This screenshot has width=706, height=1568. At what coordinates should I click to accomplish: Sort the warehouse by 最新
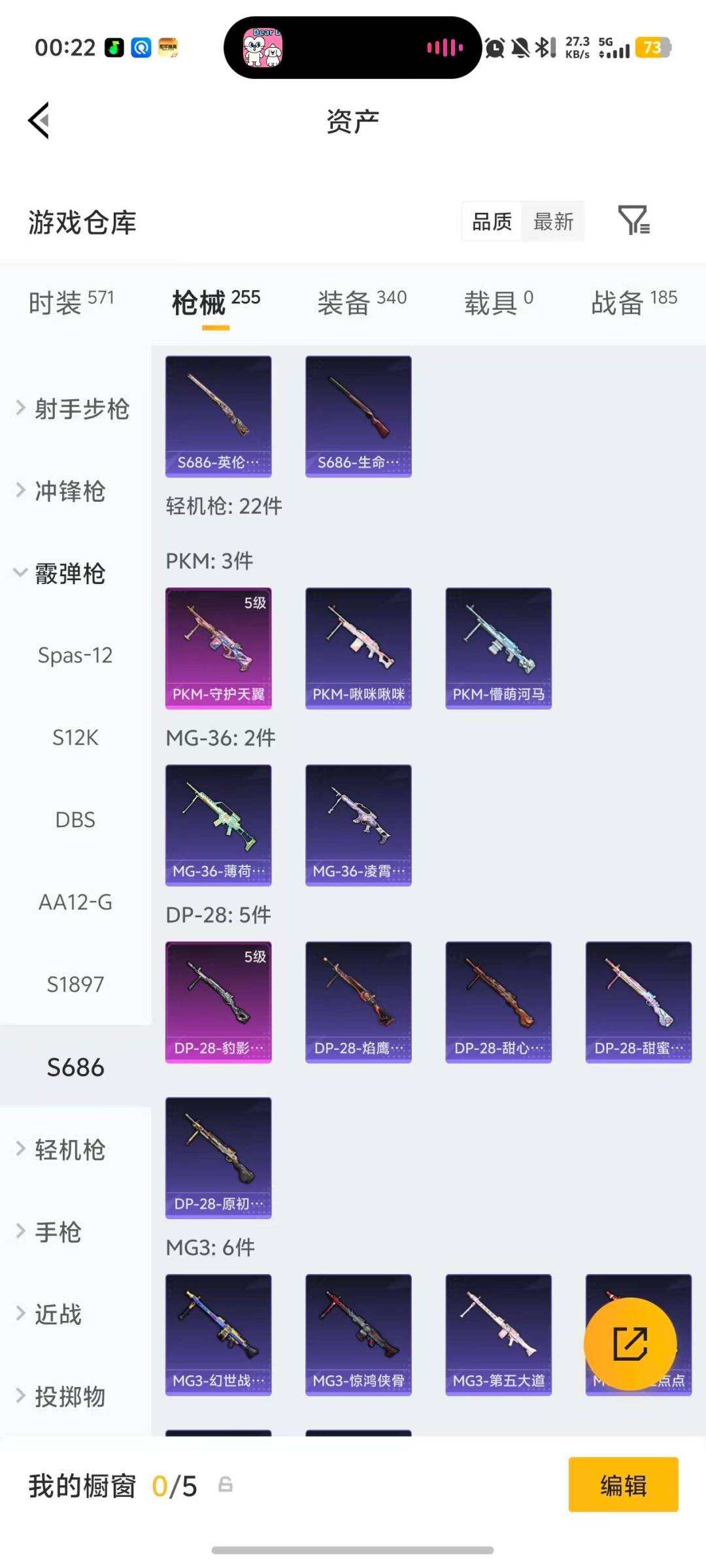coord(553,222)
